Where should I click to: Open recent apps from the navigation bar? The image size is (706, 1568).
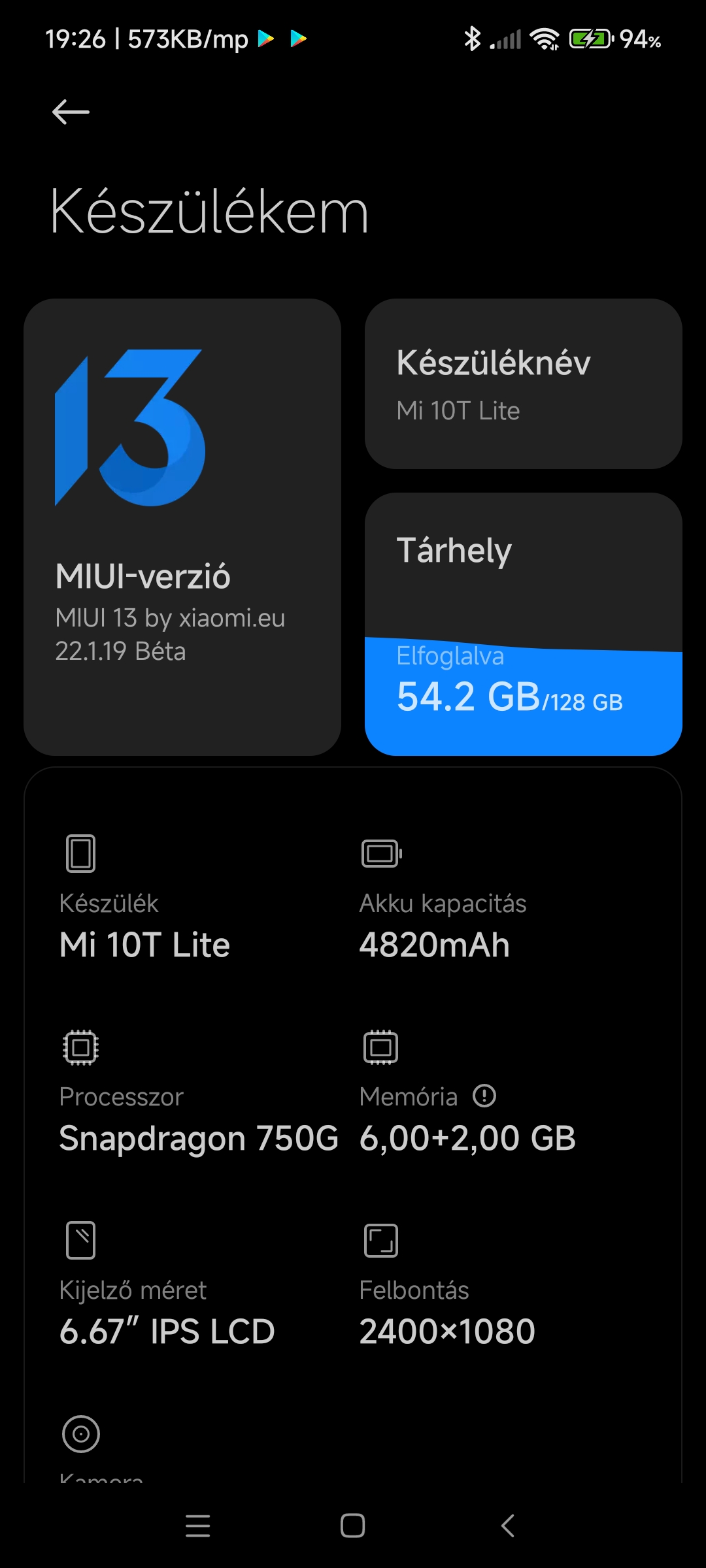[197, 1526]
